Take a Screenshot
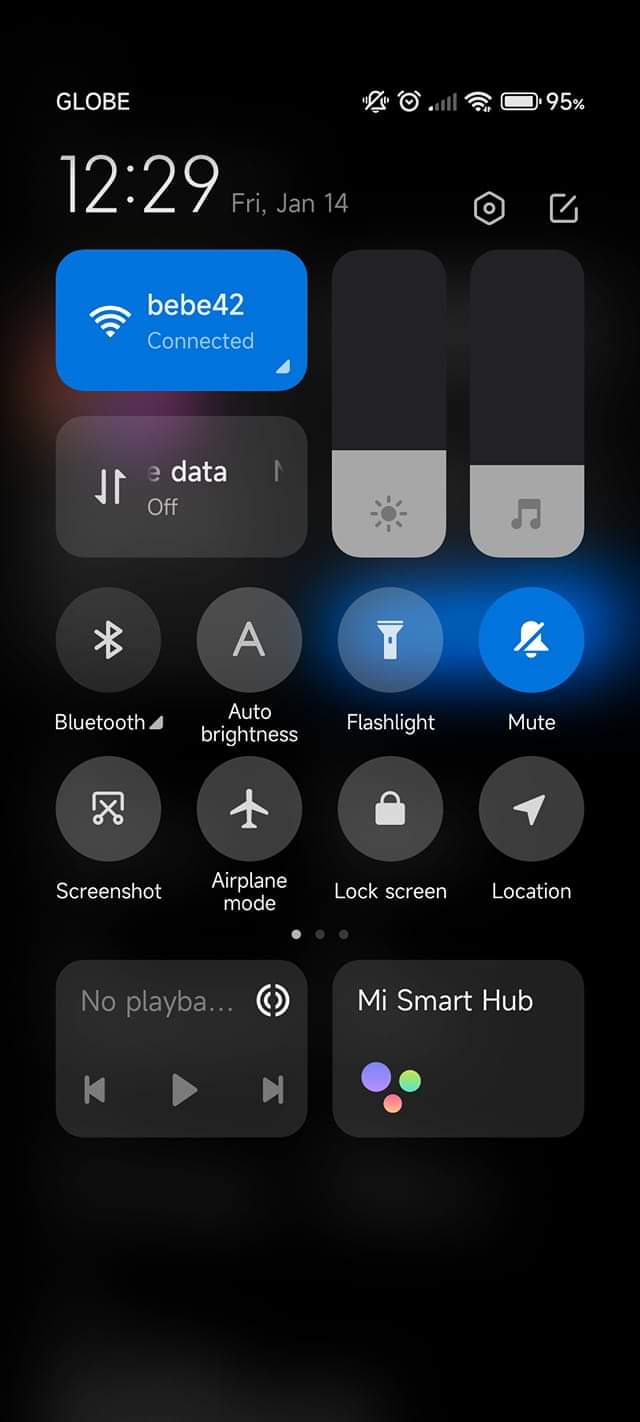This screenshot has width=640, height=1422. pyautogui.click(x=108, y=809)
